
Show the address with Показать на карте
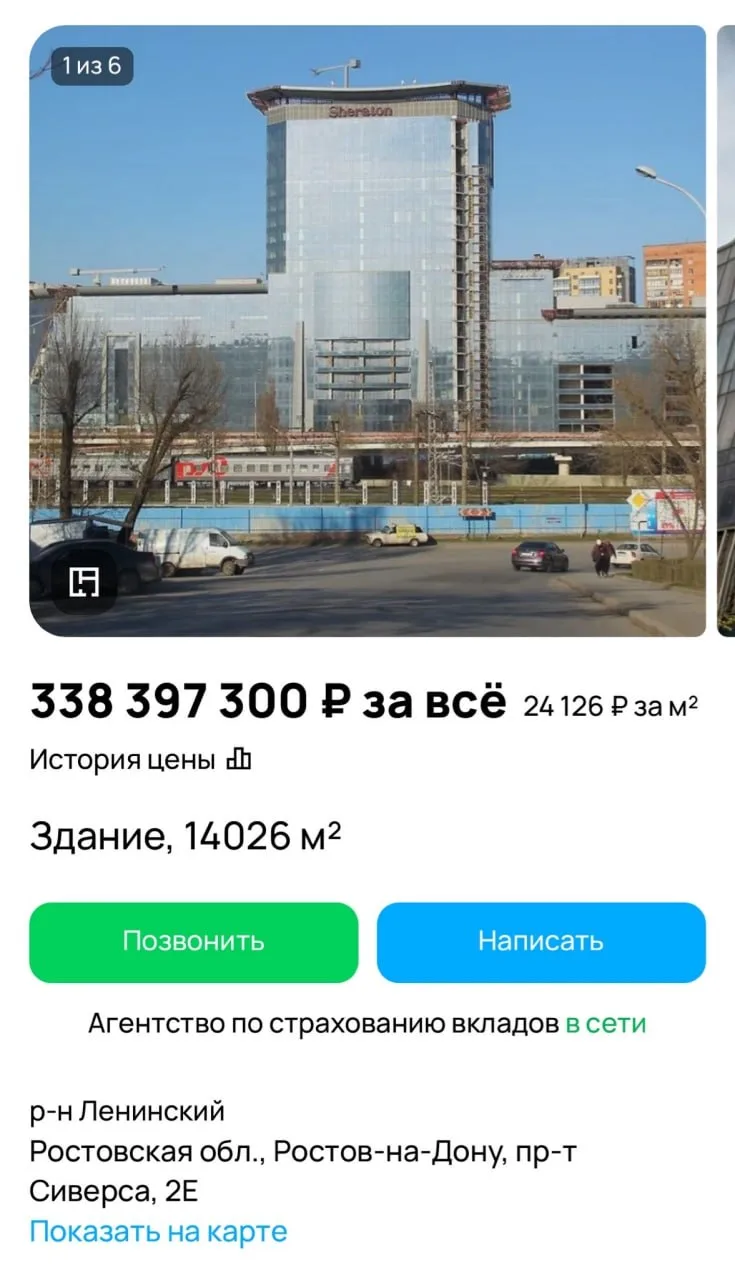click(x=158, y=1231)
